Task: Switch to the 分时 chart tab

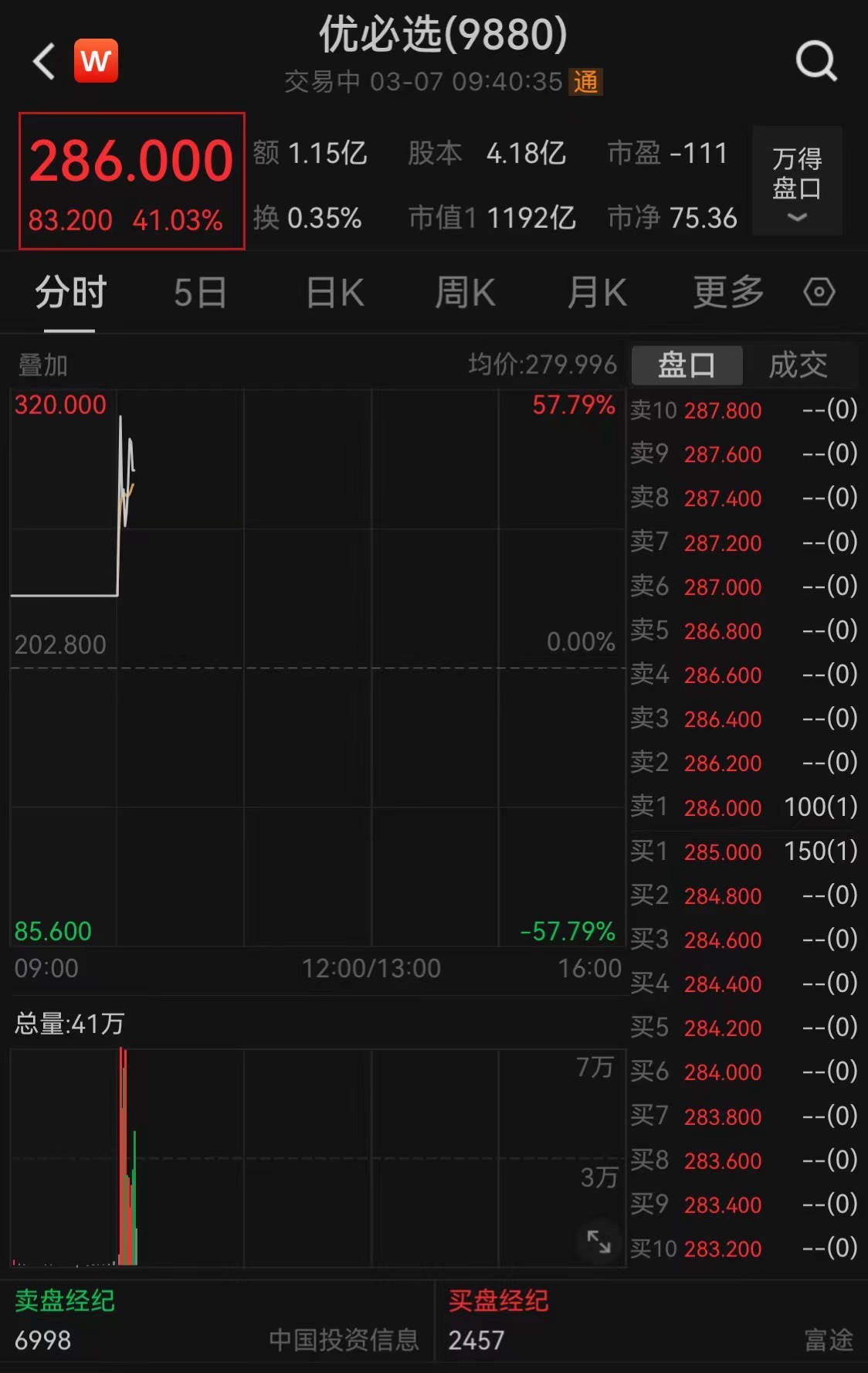Action: [70, 294]
